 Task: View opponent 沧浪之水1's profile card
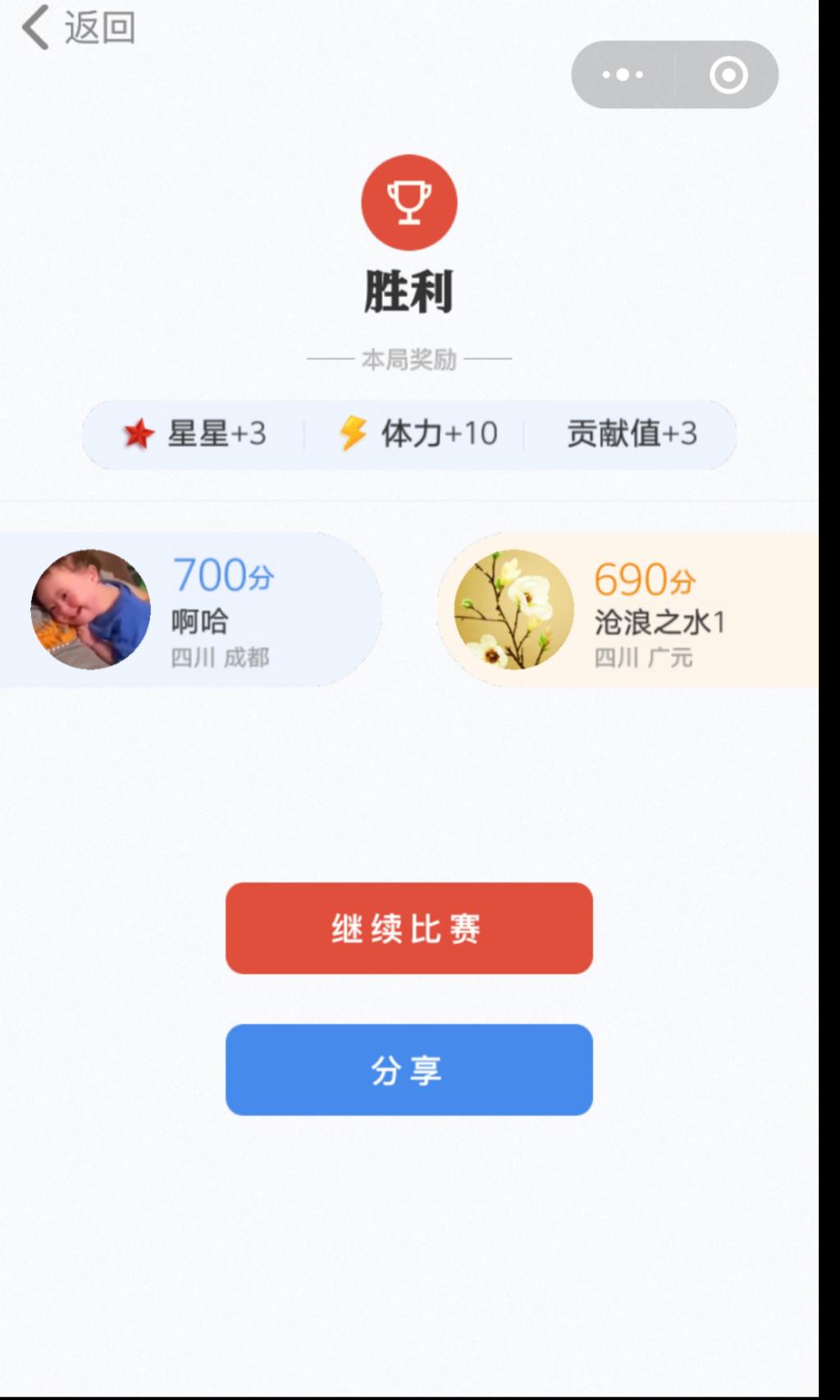[x=628, y=610]
